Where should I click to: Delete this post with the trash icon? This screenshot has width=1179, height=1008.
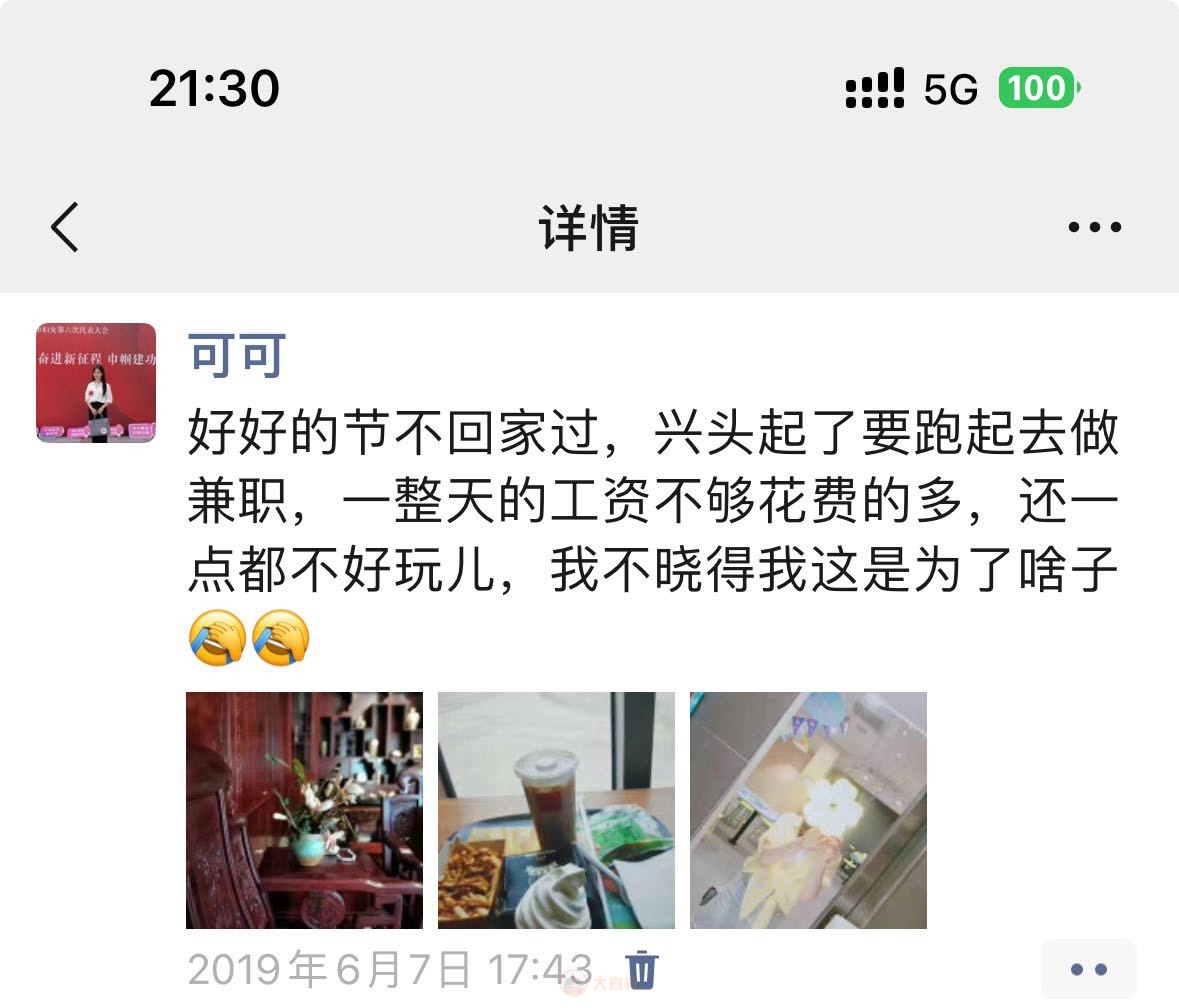[641, 969]
